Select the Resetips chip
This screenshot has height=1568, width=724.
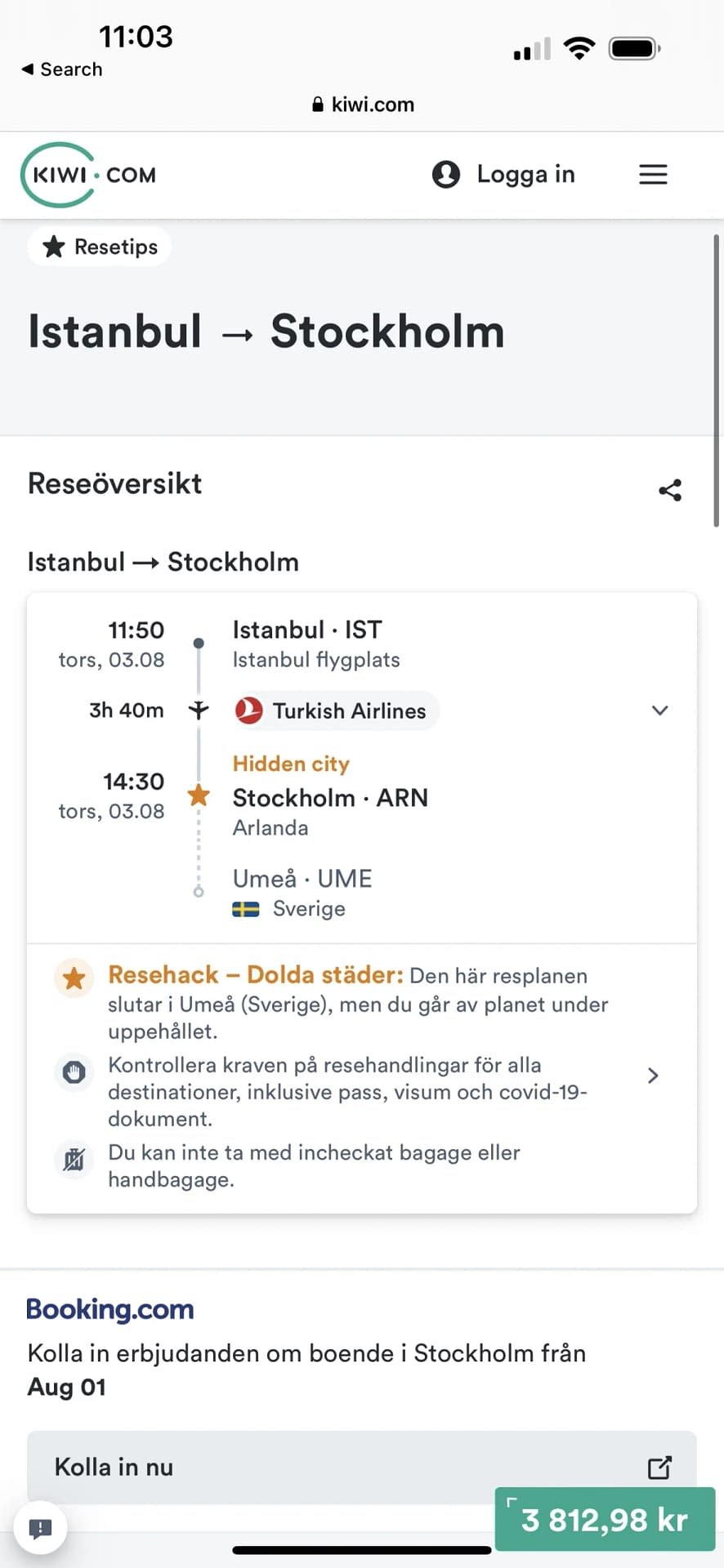(100, 247)
